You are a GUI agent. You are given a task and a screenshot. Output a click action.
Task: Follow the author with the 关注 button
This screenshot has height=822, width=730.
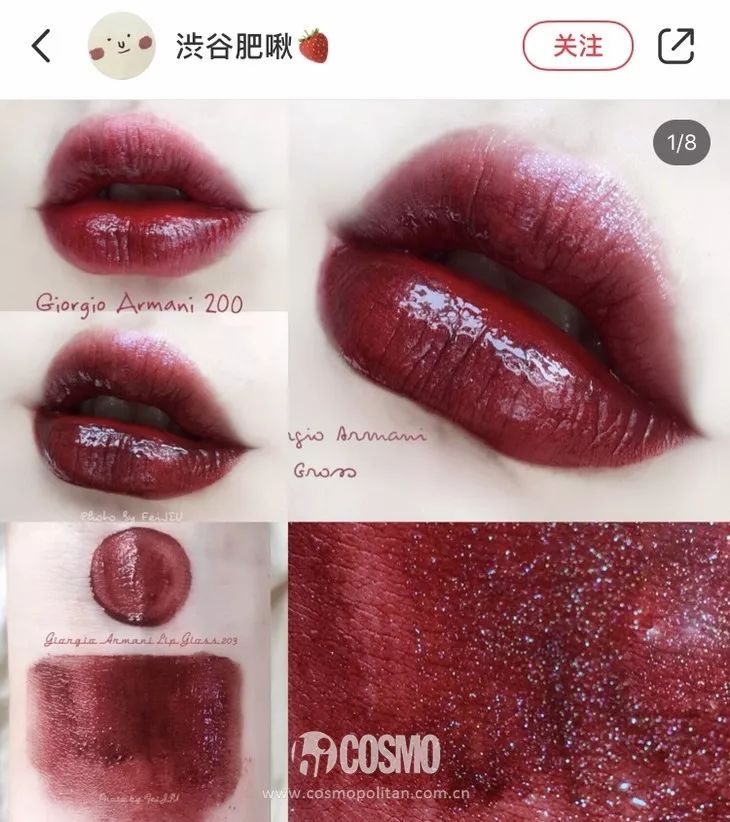[578, 46]
